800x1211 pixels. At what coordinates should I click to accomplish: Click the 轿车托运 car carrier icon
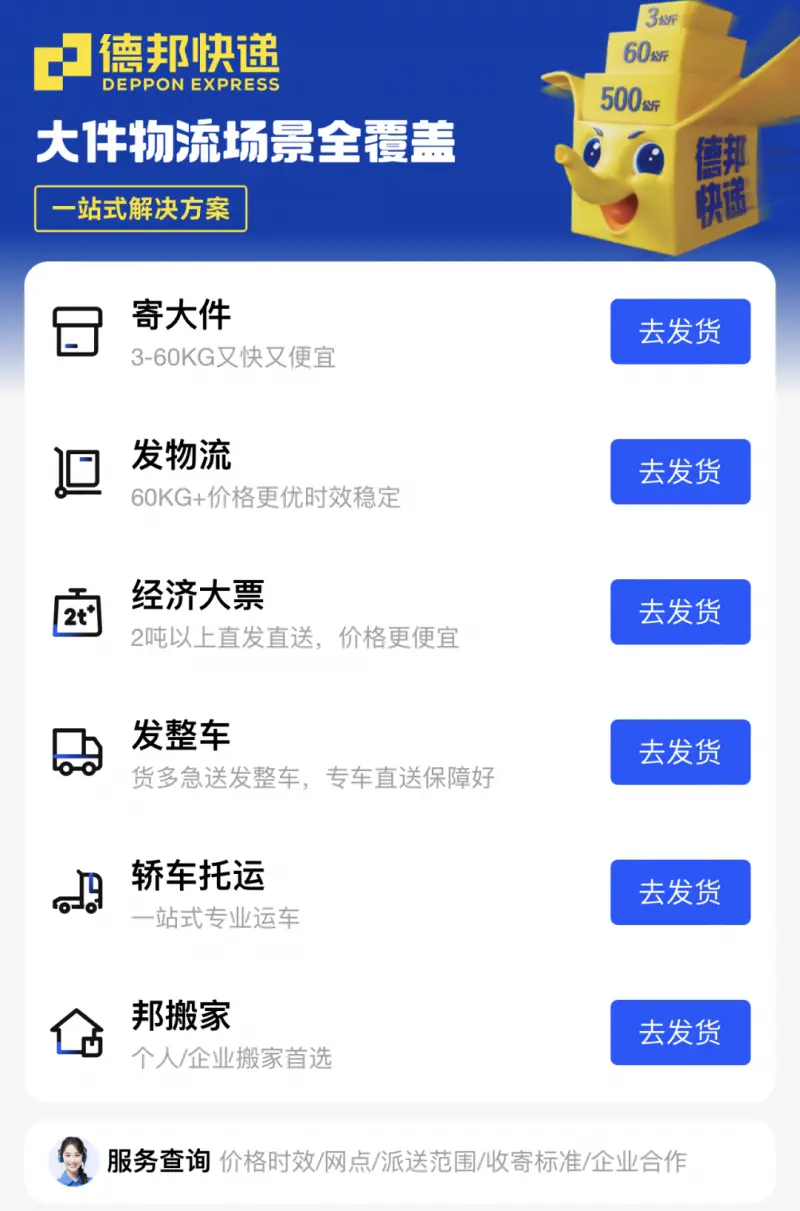76,893
